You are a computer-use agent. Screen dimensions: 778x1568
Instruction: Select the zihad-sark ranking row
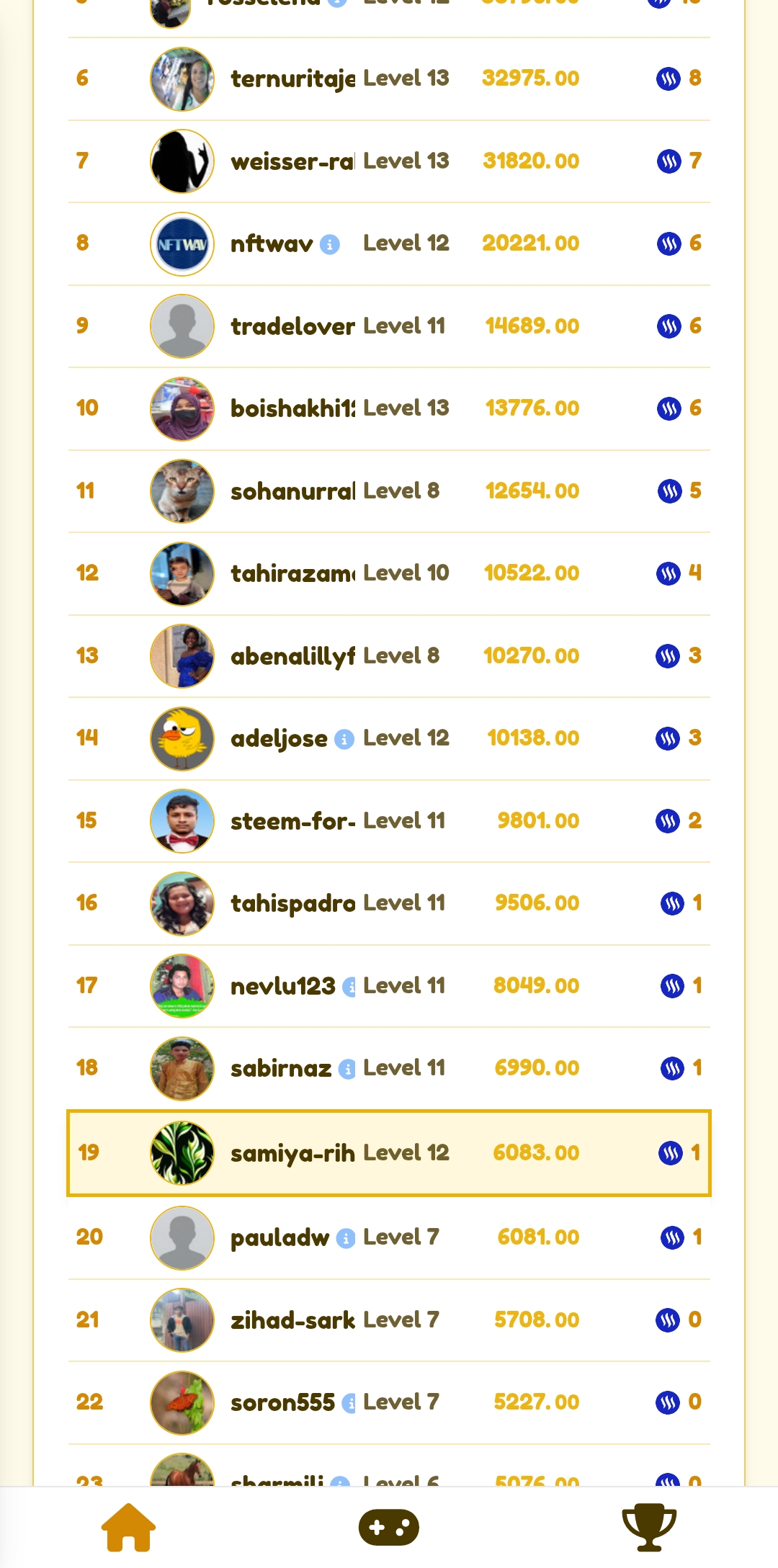click(389, 1320)
